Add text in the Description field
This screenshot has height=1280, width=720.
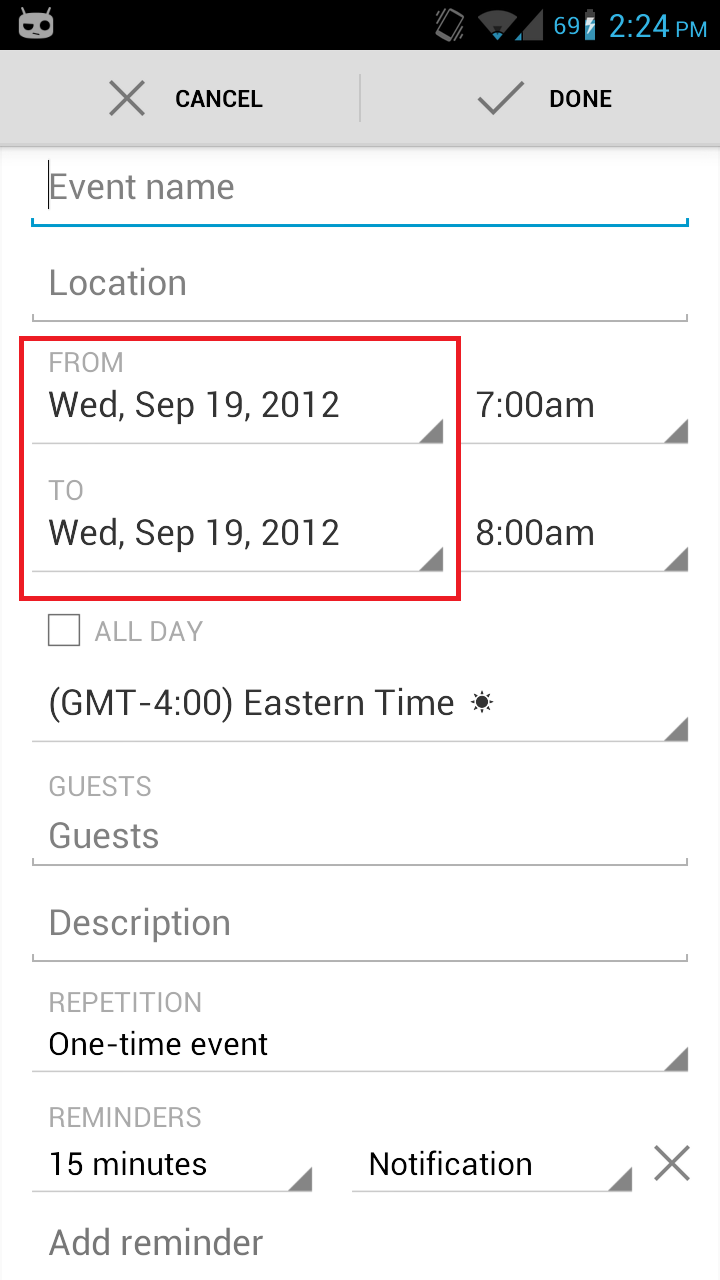tap(360, 924)
